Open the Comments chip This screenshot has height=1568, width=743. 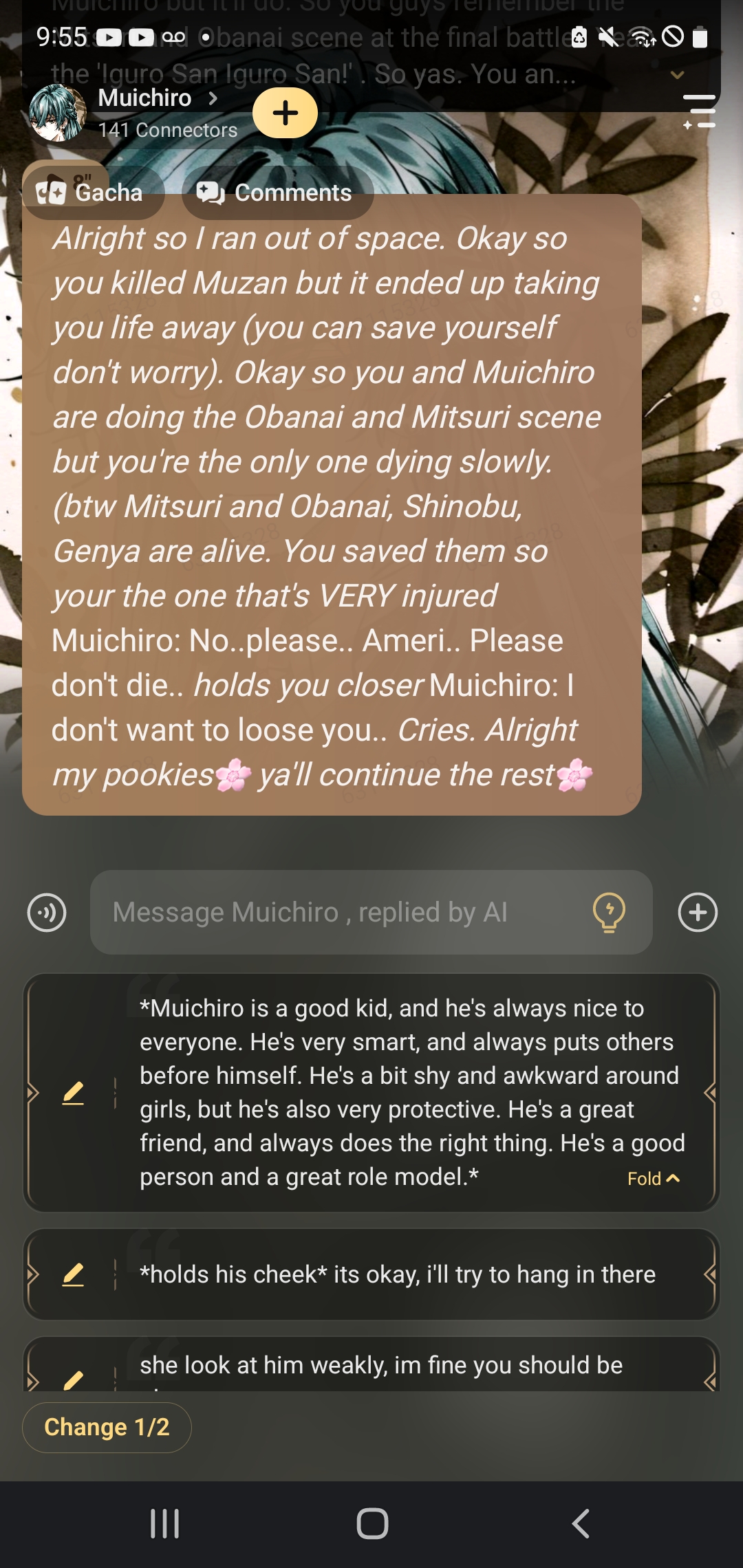coord(277,193)
